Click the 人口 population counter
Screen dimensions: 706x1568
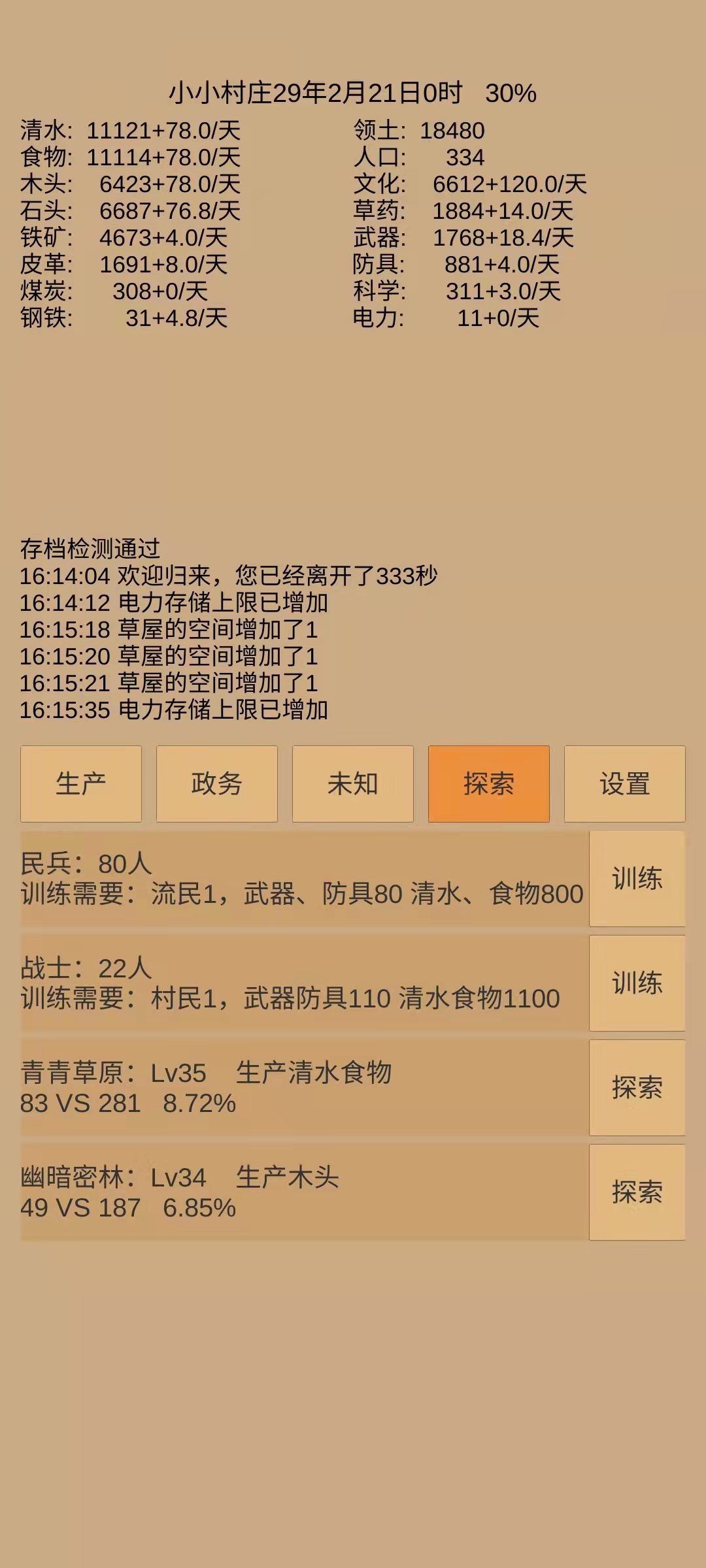pyautogui.click(x=418, y=157)
